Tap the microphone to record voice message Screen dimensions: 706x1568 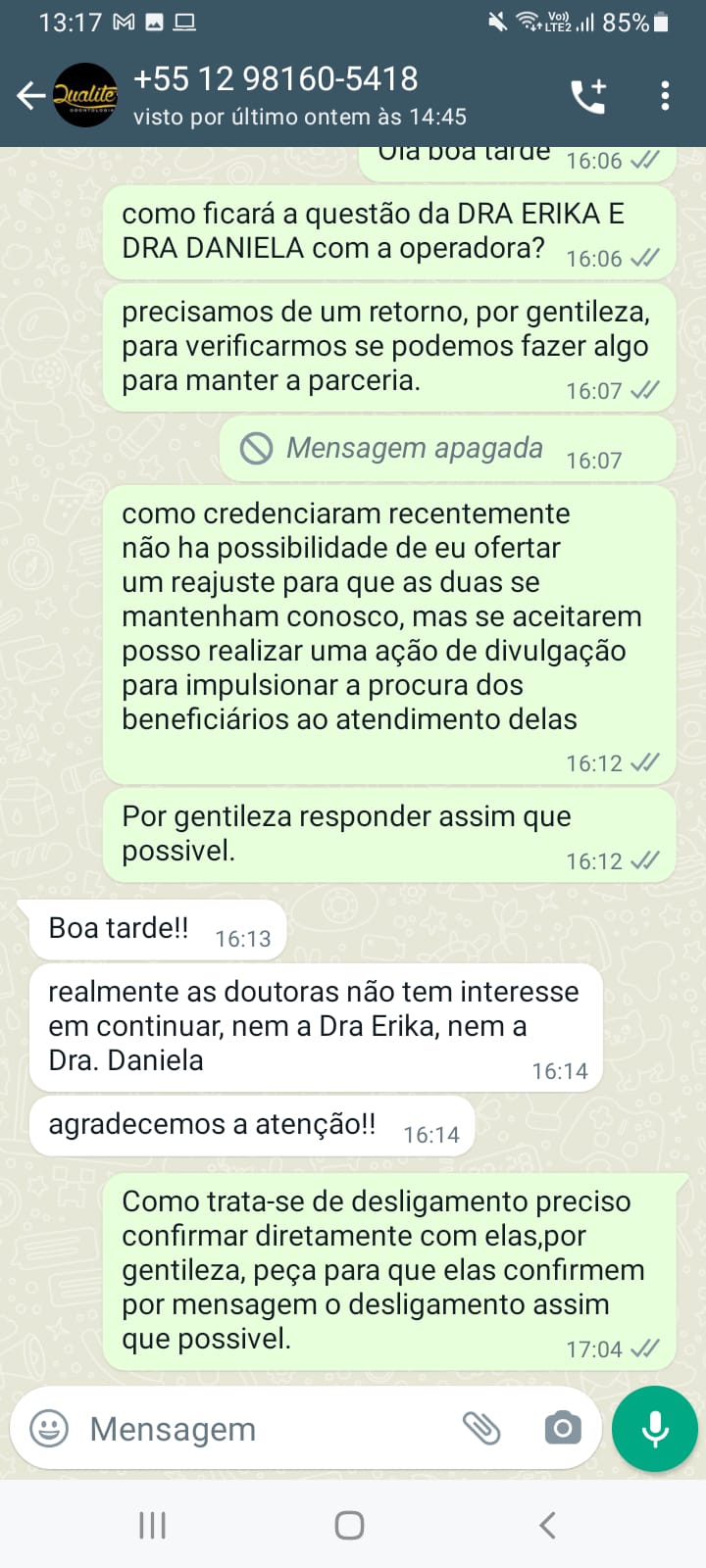point(654,1428)
